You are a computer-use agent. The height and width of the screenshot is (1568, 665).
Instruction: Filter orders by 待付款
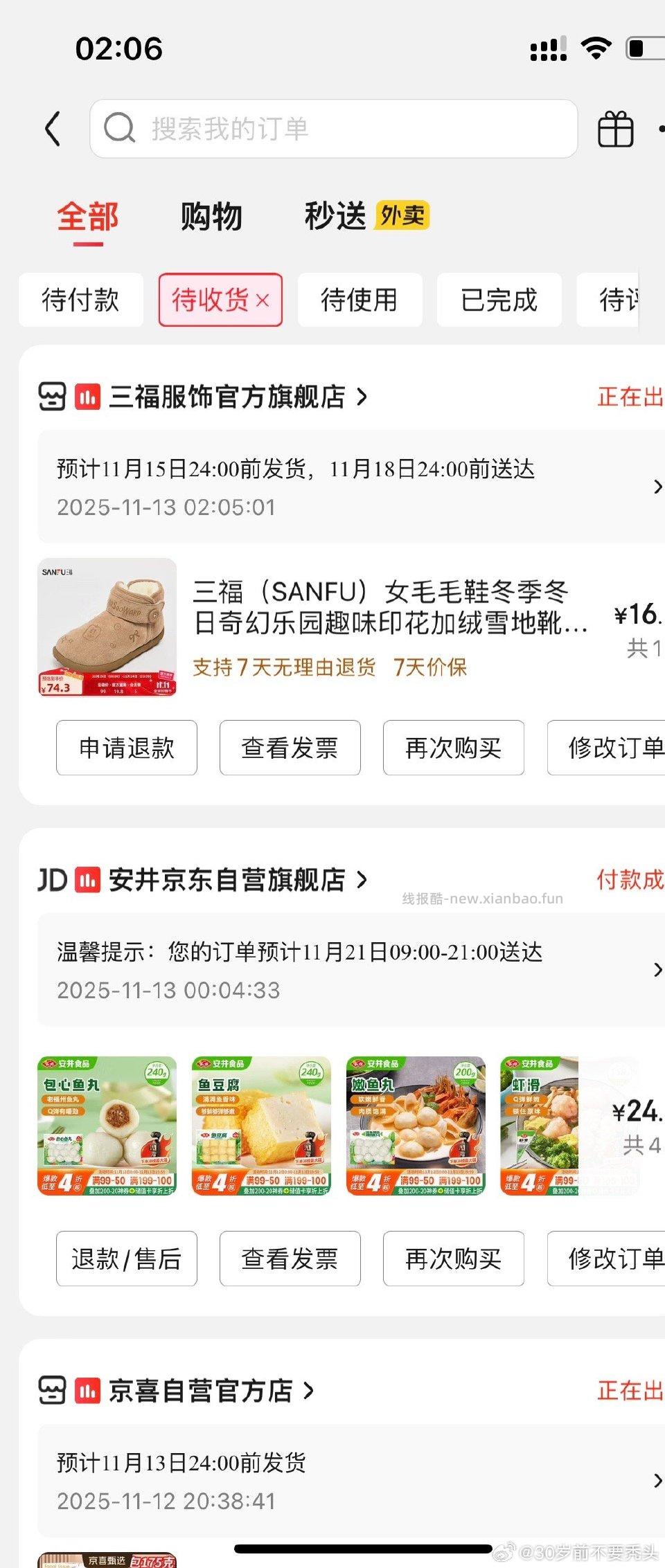pyautogui.click(x=81, y=300)
